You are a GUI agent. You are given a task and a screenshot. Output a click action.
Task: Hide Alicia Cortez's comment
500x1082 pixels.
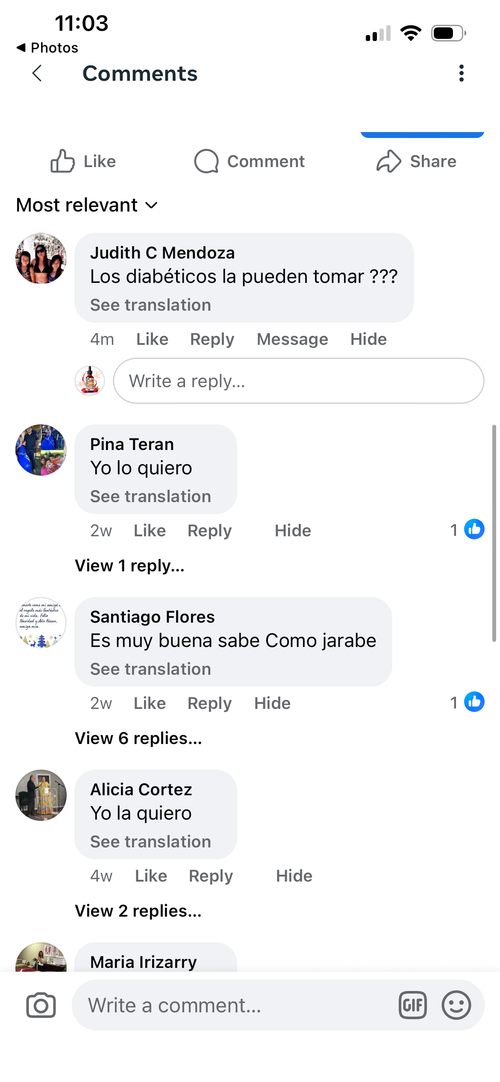click(x=294, y=876)
